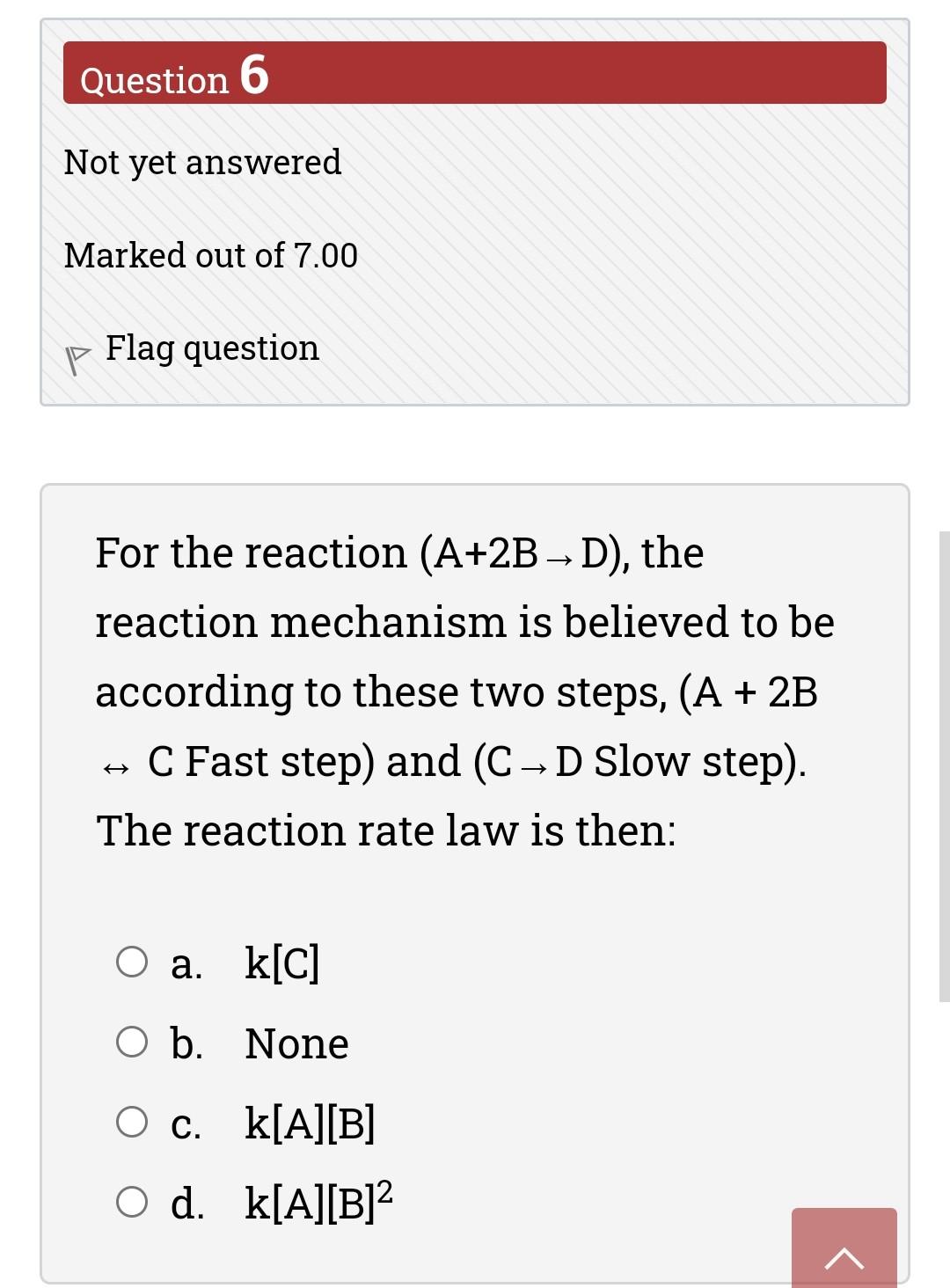Pick answer c. k[A][B]
950x1288 pixels.
point(132,1123)
